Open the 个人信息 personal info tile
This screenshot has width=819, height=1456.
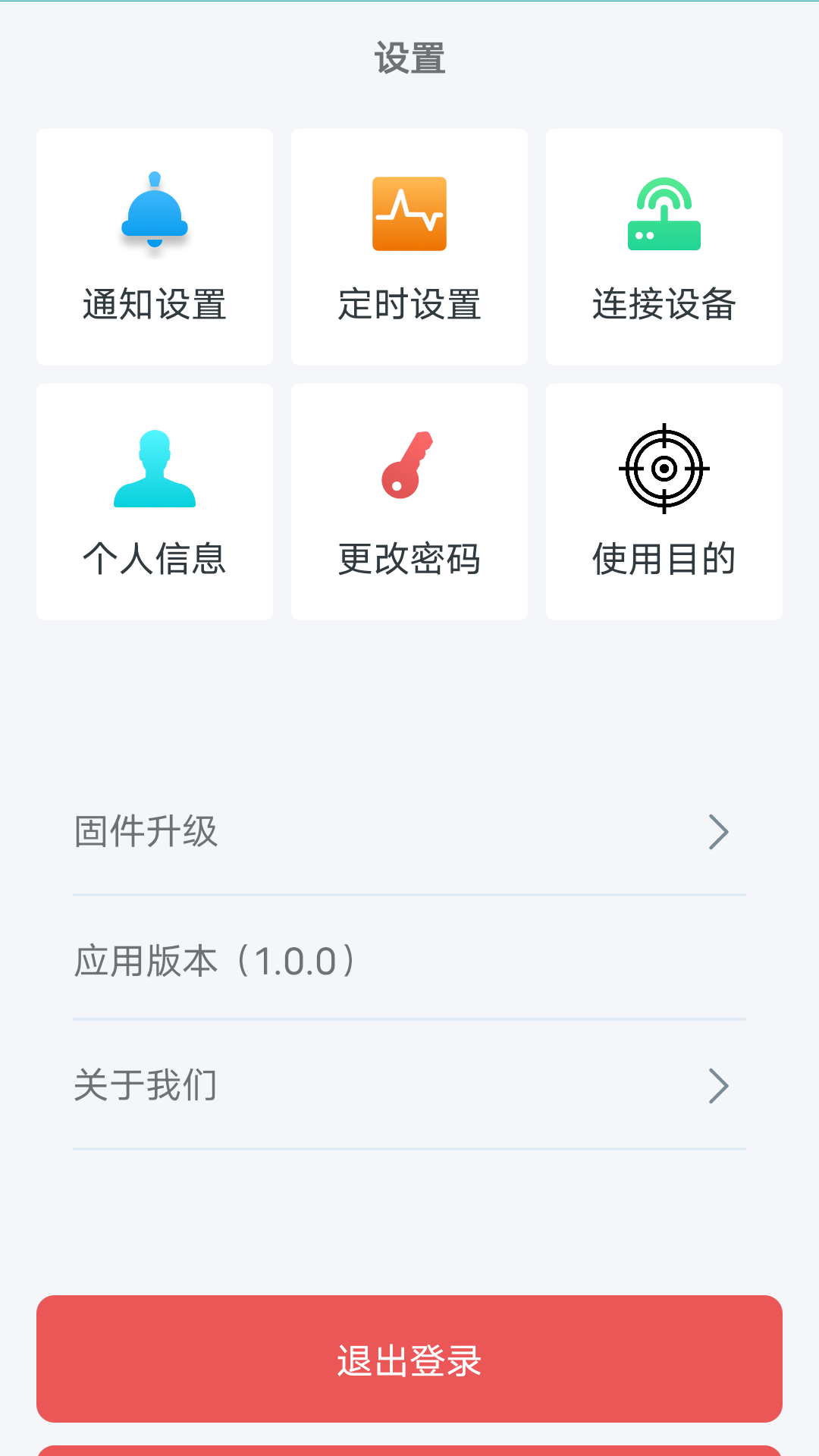(x=155, y=500)
